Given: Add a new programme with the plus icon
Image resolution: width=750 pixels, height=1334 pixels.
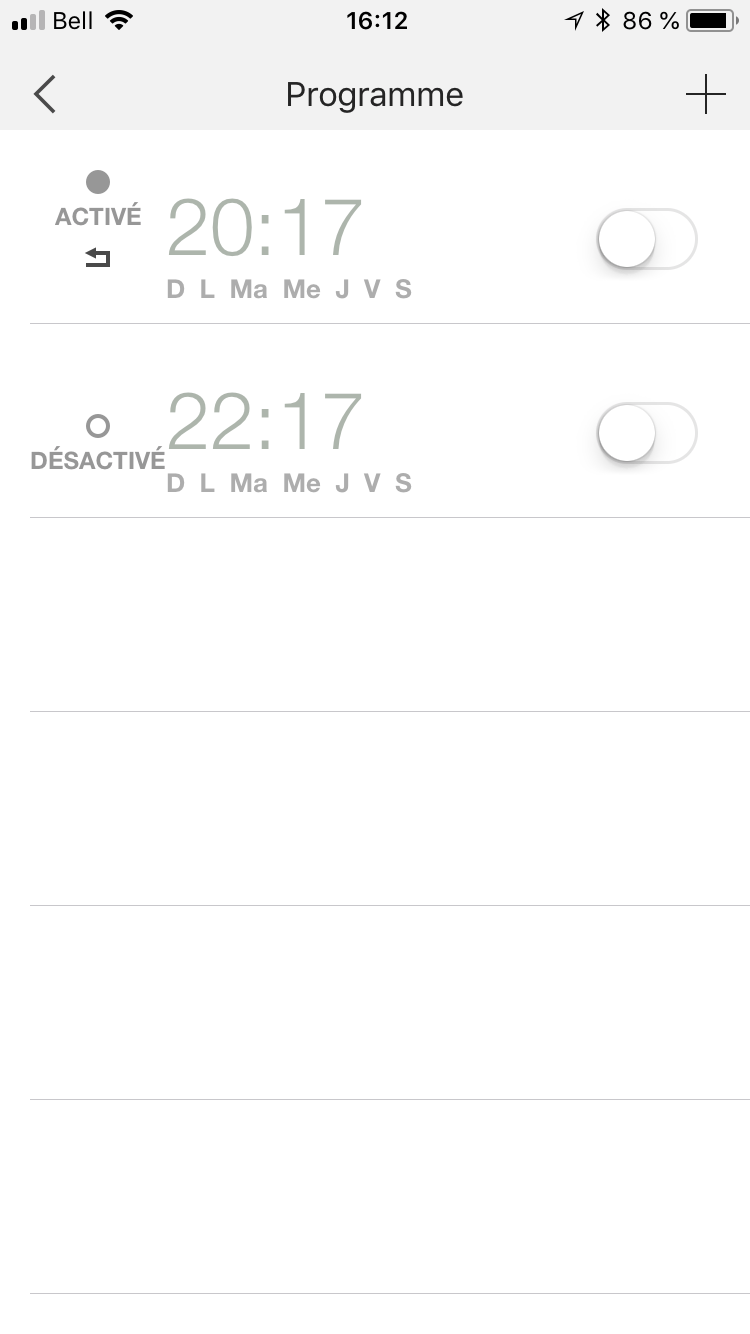Looking at the screenshot, I should [x=705, y=95].
